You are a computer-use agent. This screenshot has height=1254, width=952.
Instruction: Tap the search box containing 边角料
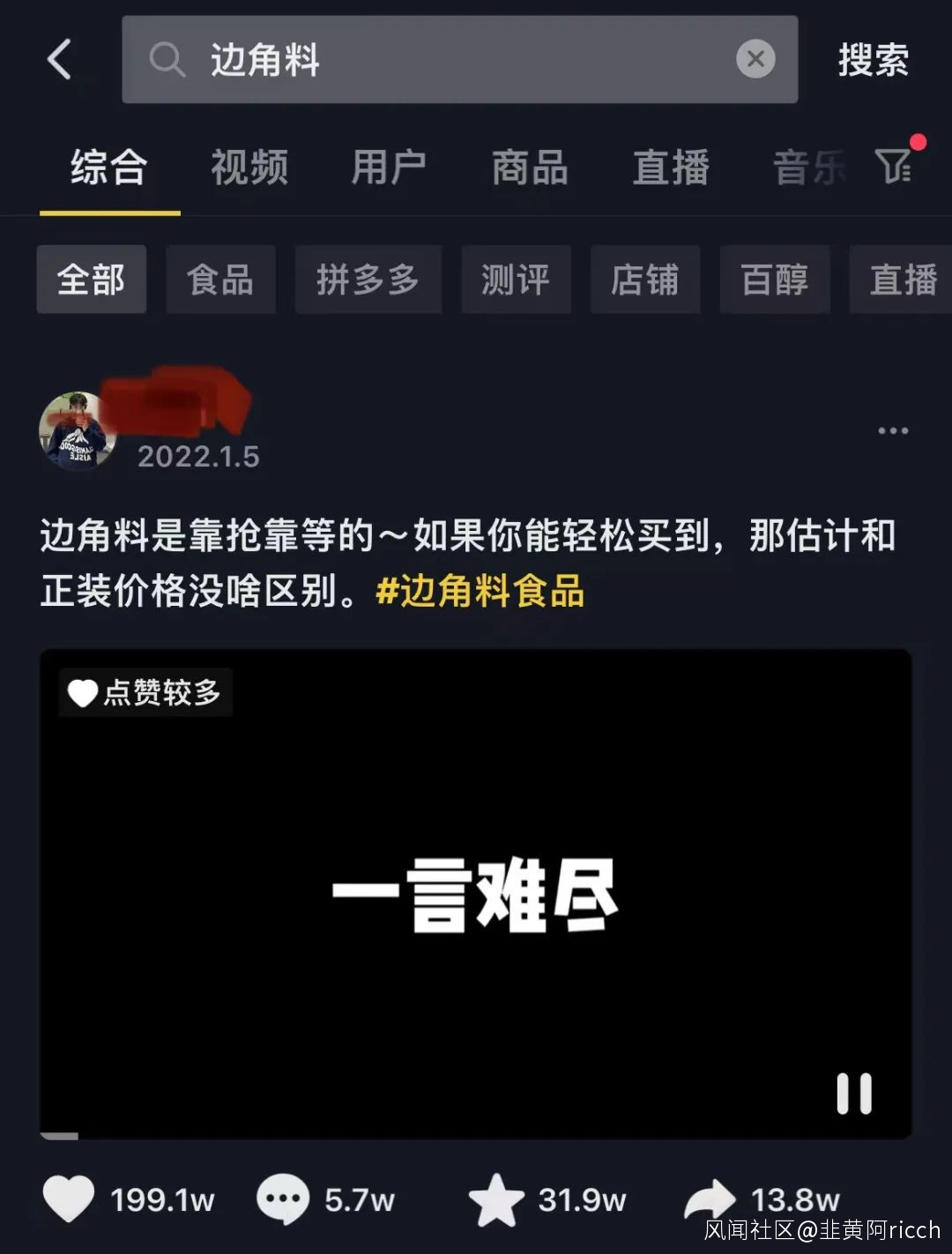[x=441, y=60]
